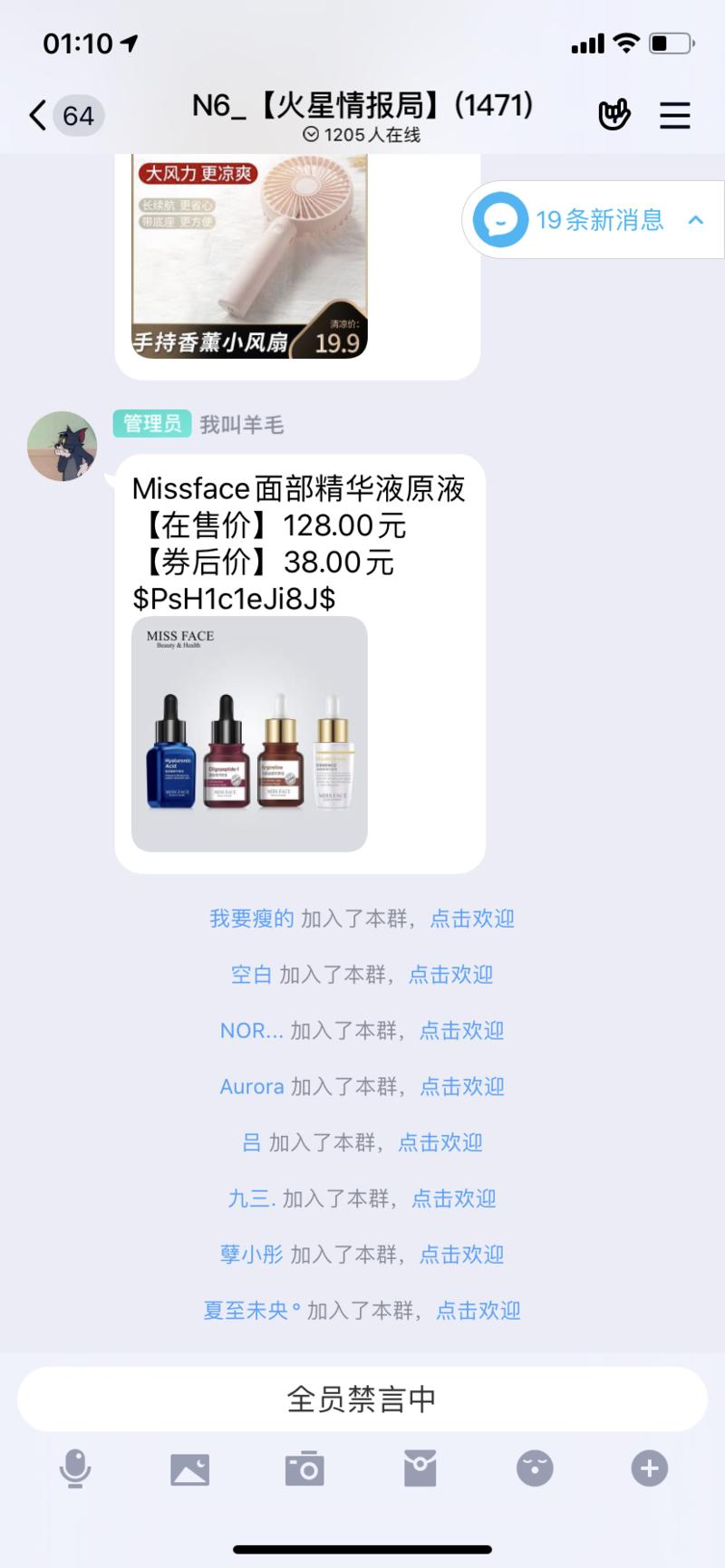Tap the 全员禁言中 input bar
725x1568 pixels.
pyautogui.click(x=362, y=1398)
